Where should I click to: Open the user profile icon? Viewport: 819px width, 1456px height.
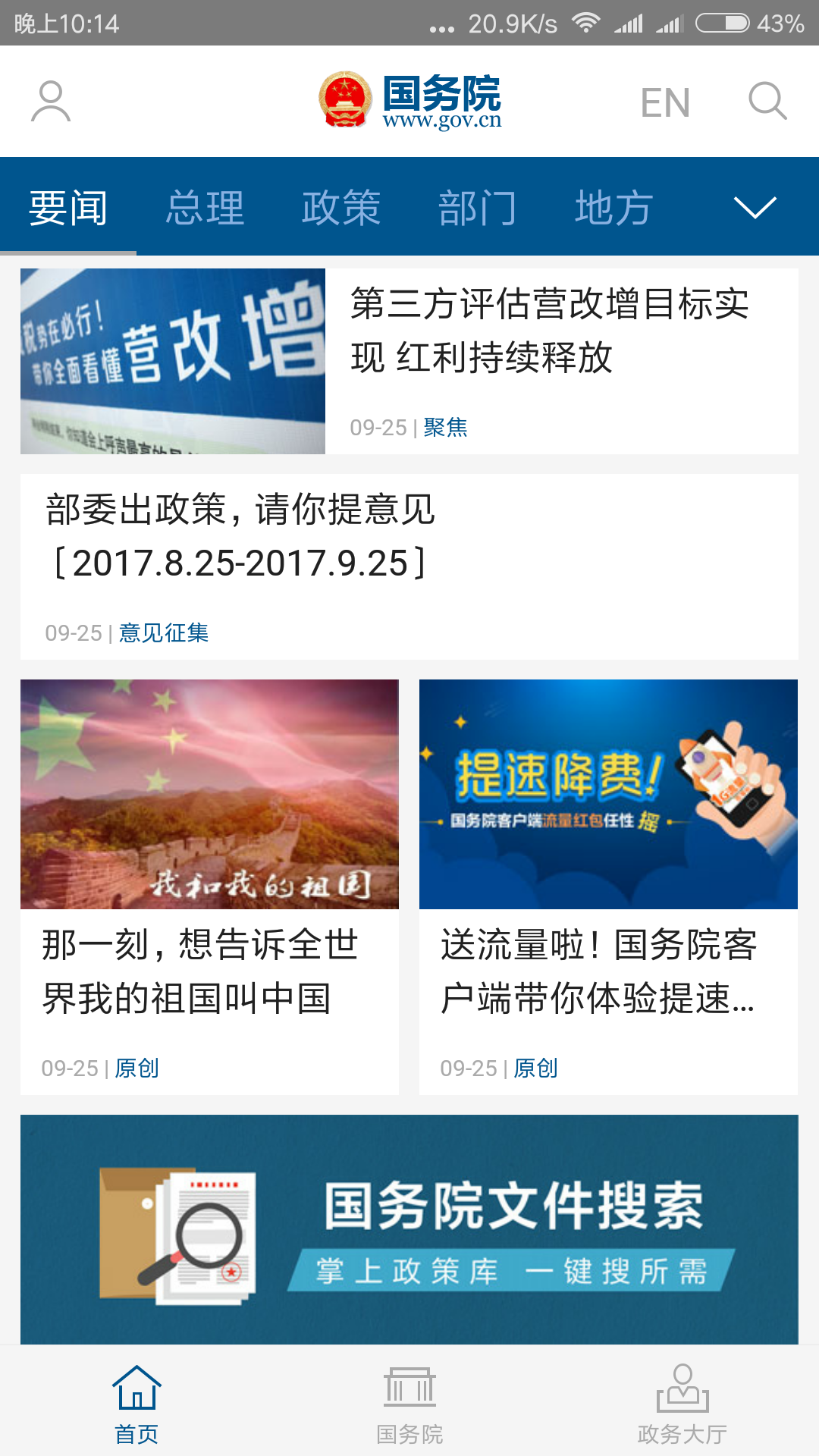(x=51, y=102)
